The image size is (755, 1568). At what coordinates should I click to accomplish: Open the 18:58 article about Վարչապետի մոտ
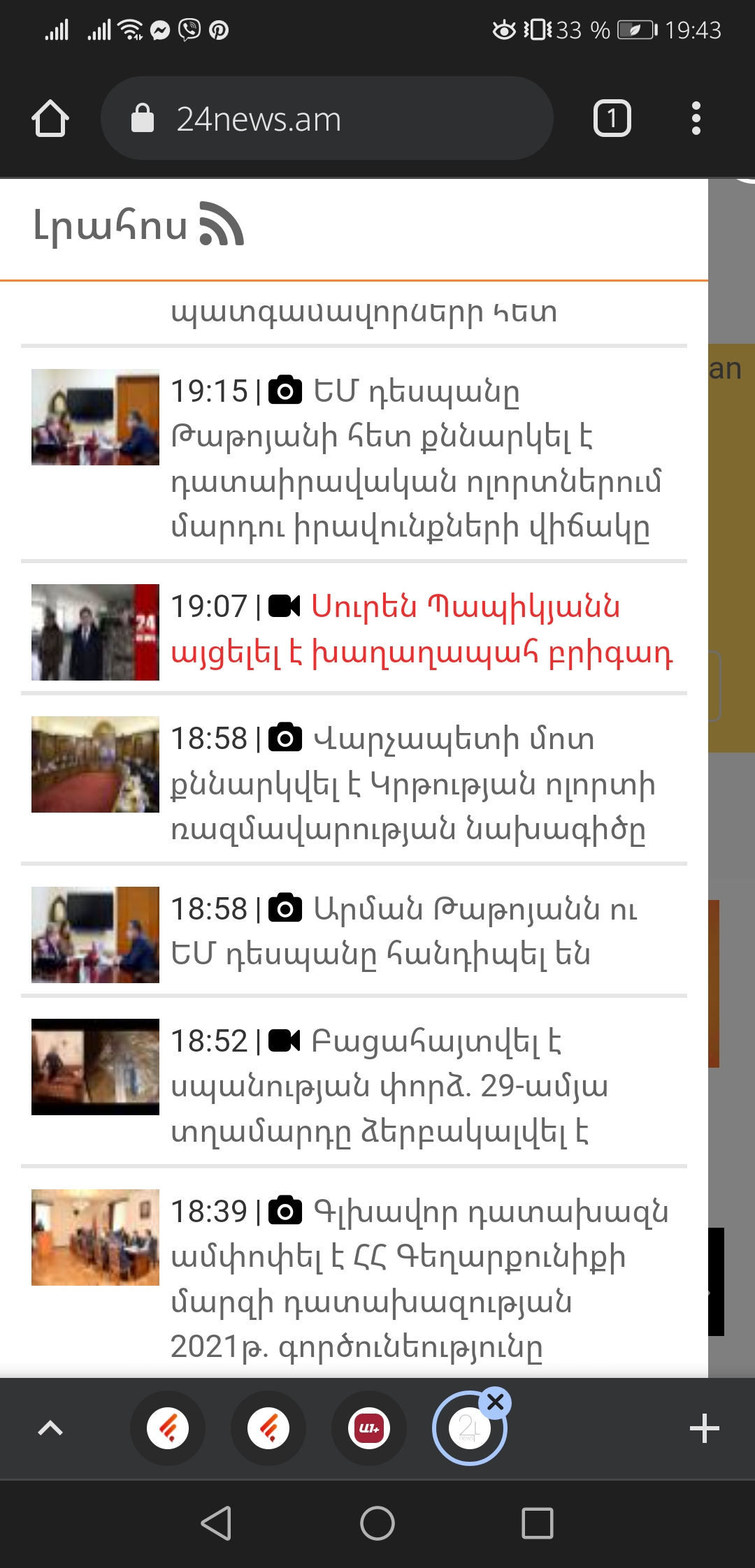point(412,783)
